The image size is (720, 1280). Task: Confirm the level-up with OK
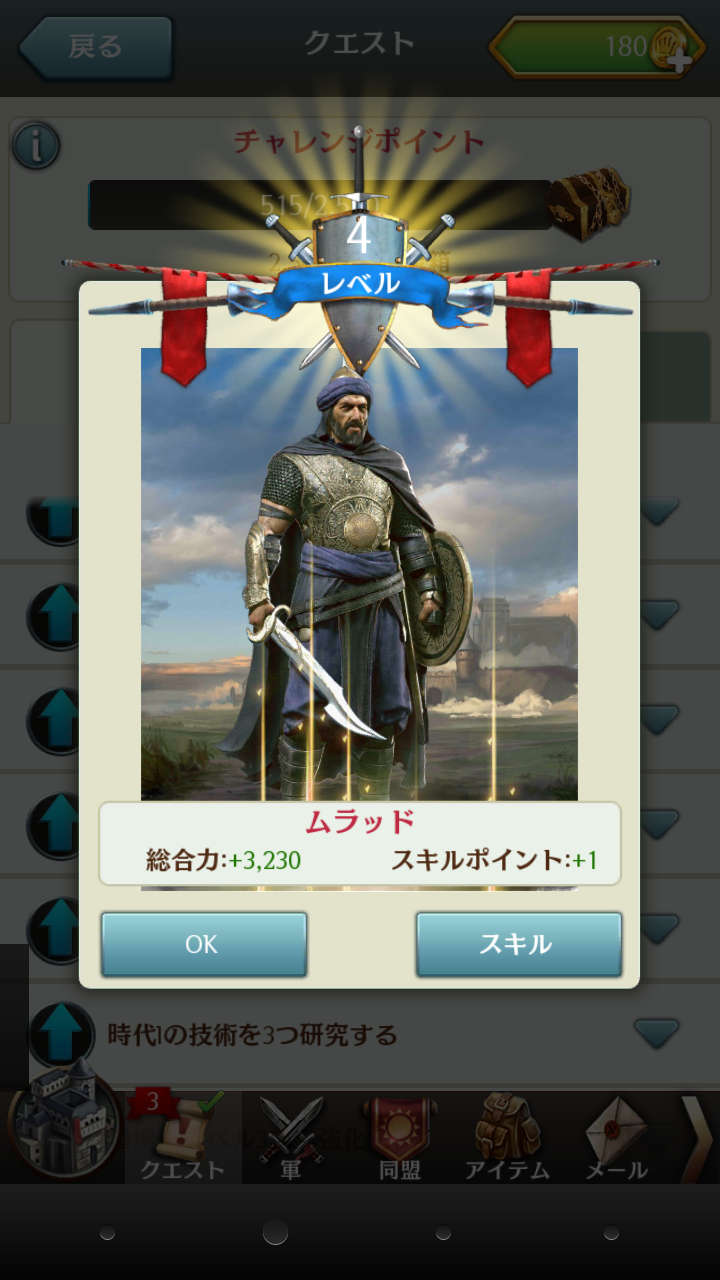[203, 944]
